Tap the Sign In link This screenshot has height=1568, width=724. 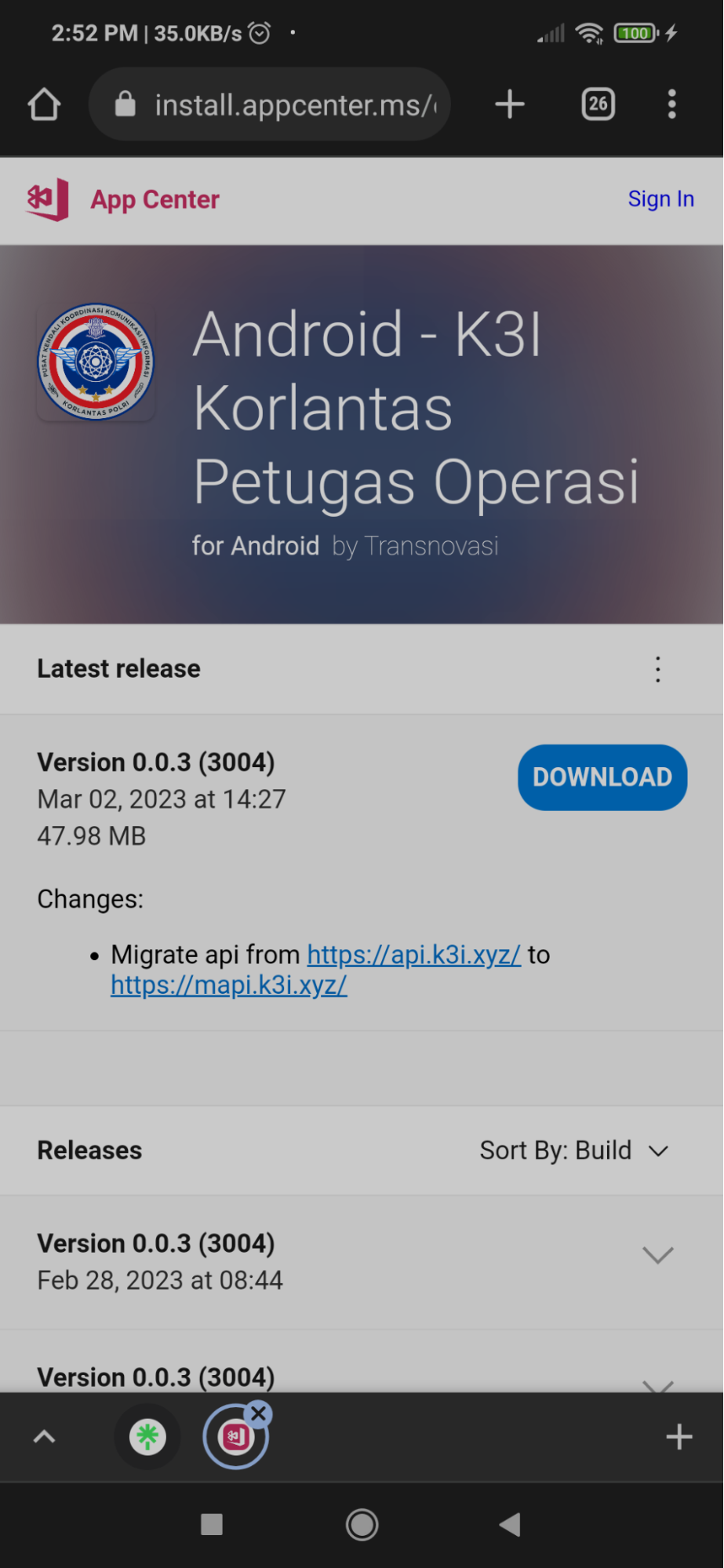point(660,199)
